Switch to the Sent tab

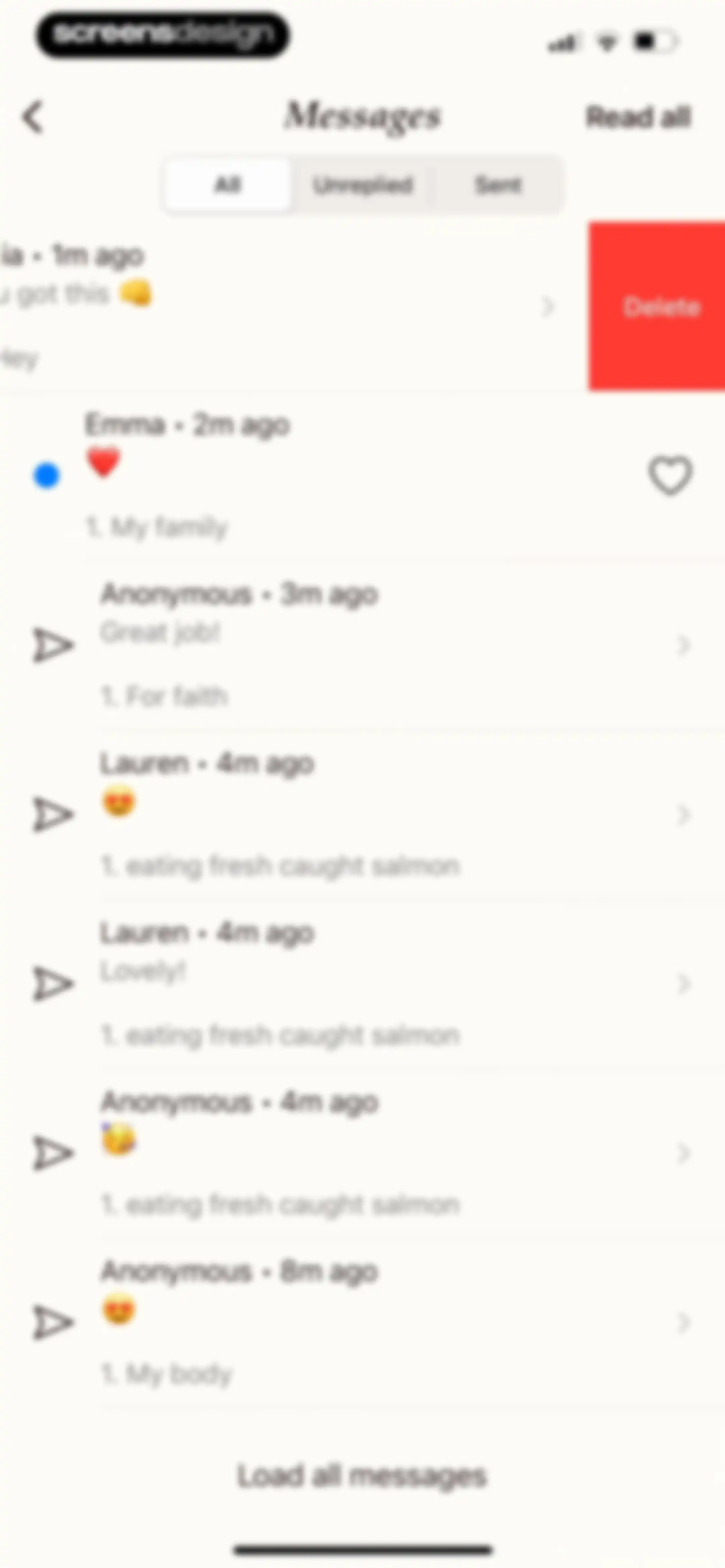click(x=498, y=184)
